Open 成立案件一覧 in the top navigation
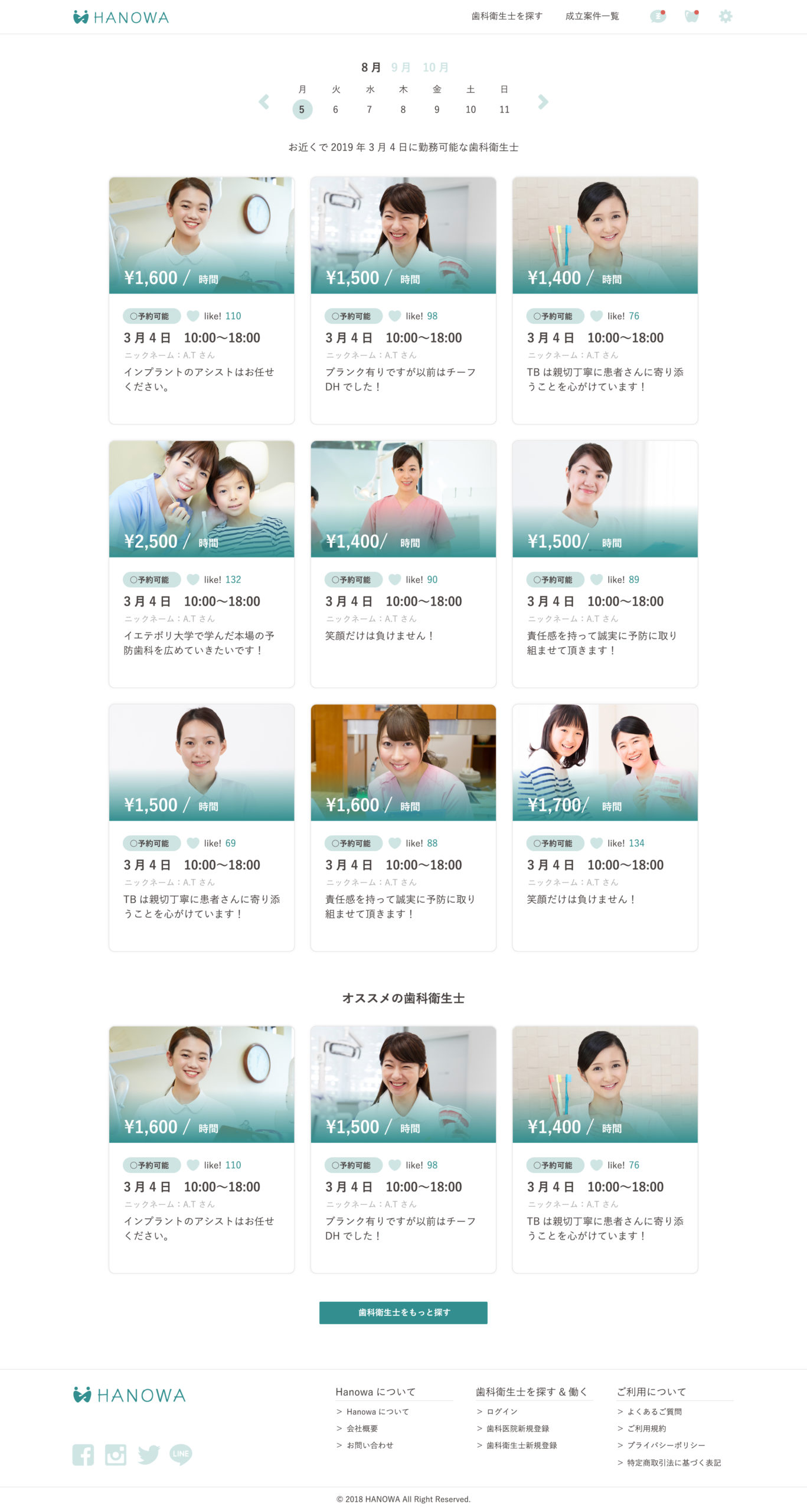The image size is (807, 1512). (x=592, y=17)
